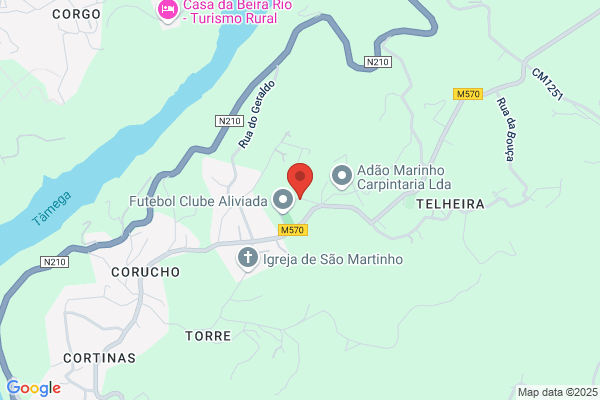Tap the Igreja de São Martinho church marker

click(248, 258)
